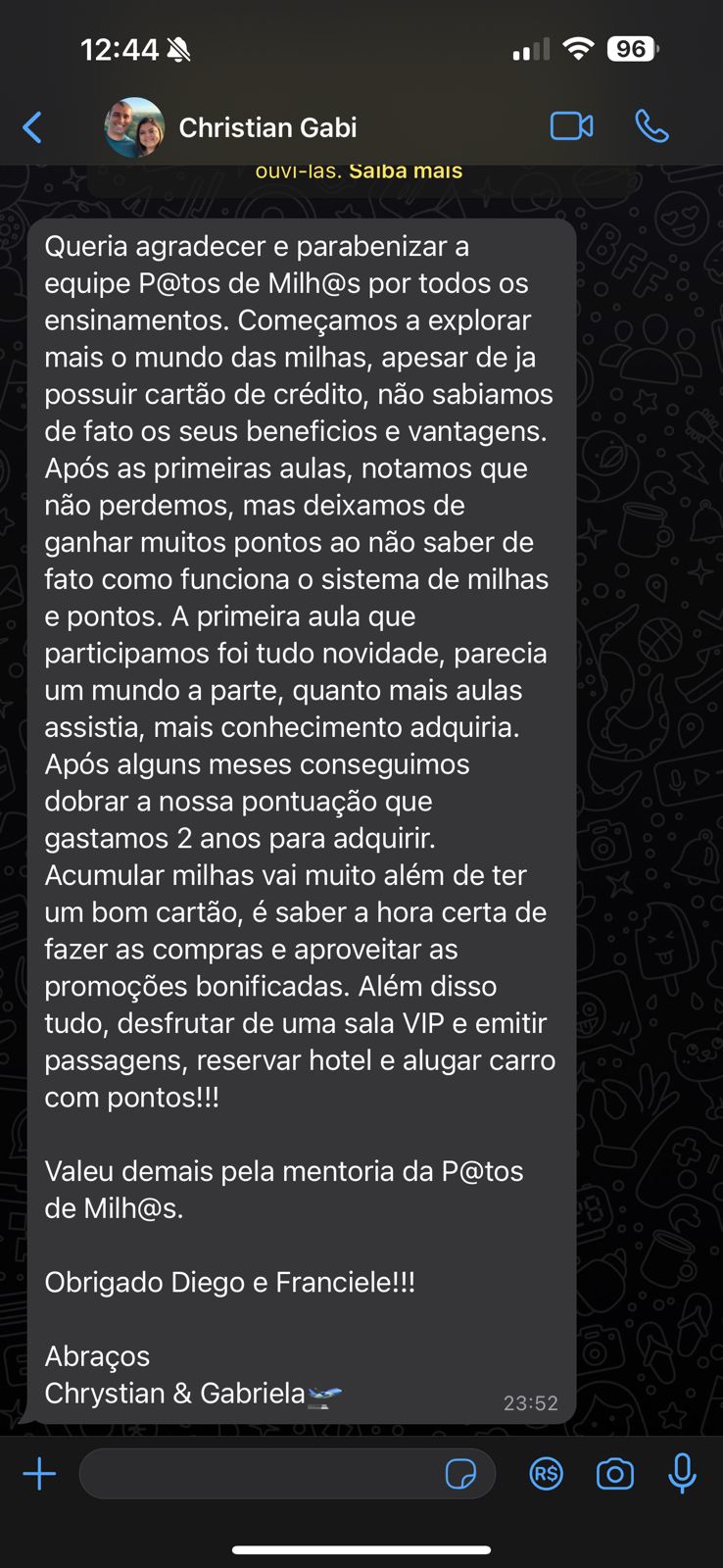The image size is (723, 1568).
Task: Open the sticker picker in the message bar
Action: coord(463,1473)
